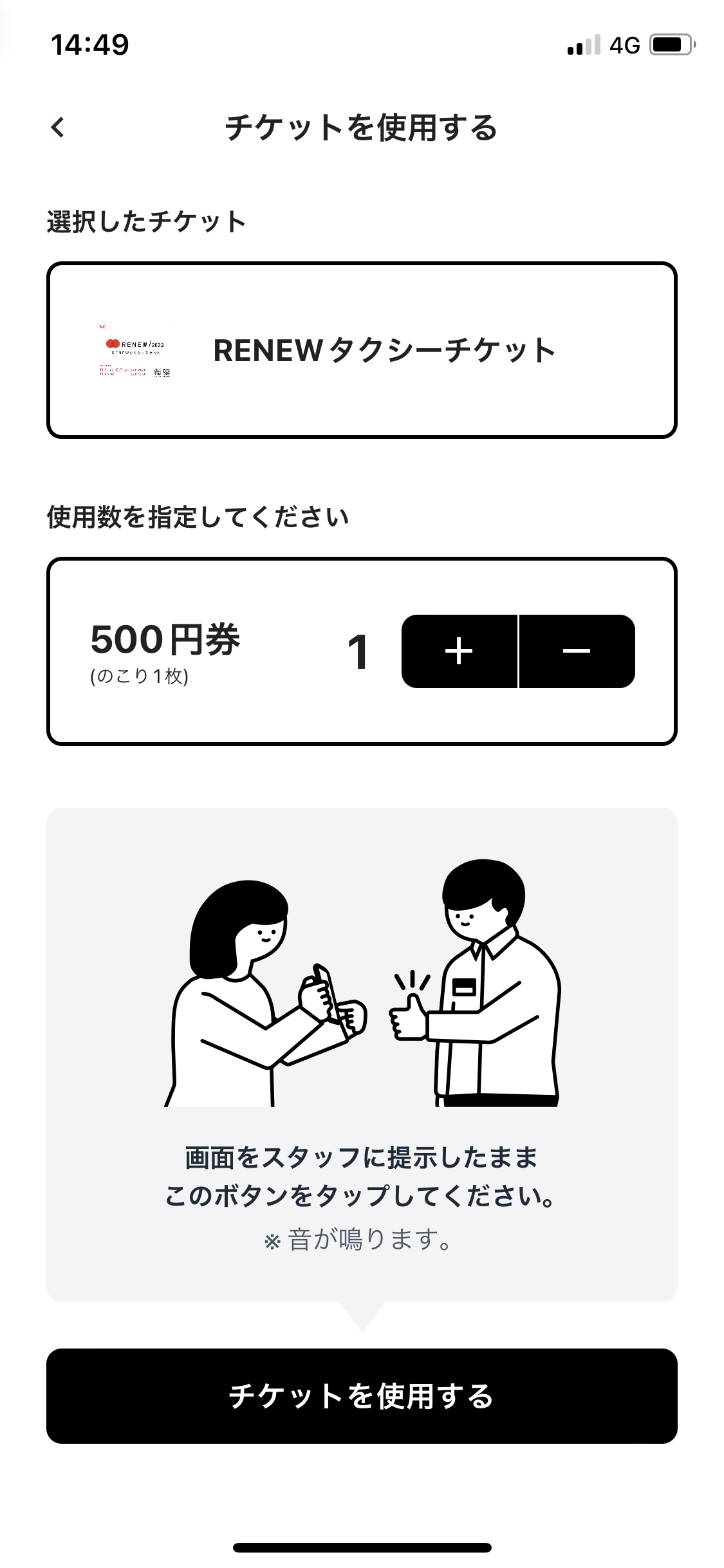Image resolution: width=724 pixels, height=1568 pixels.
Task: Increase the 500円券 count with plus
Action: coord(459,651)
